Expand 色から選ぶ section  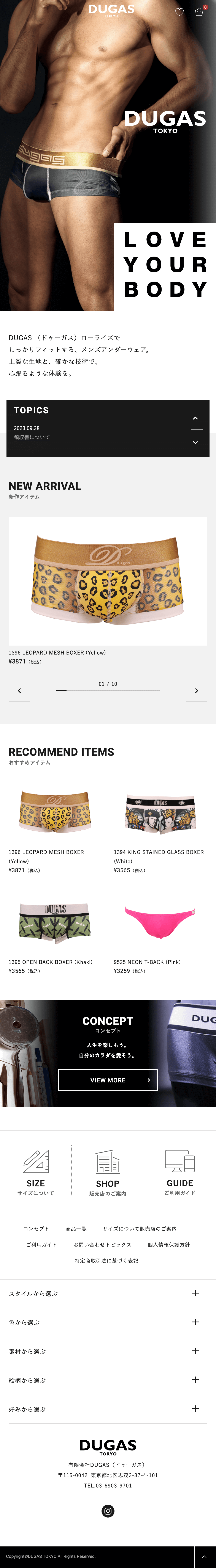coord(108,1322)
